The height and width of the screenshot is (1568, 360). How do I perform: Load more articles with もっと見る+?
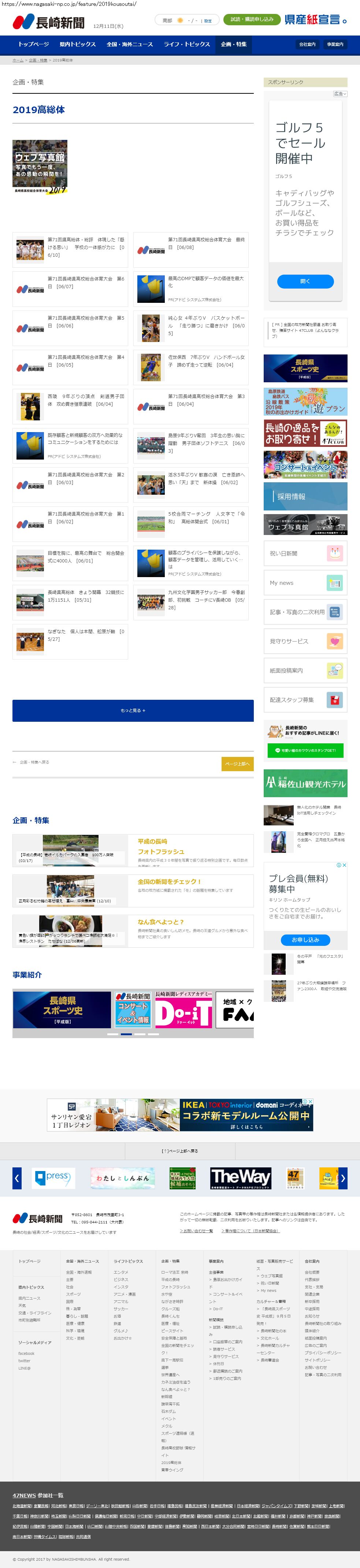pos(133,710)
